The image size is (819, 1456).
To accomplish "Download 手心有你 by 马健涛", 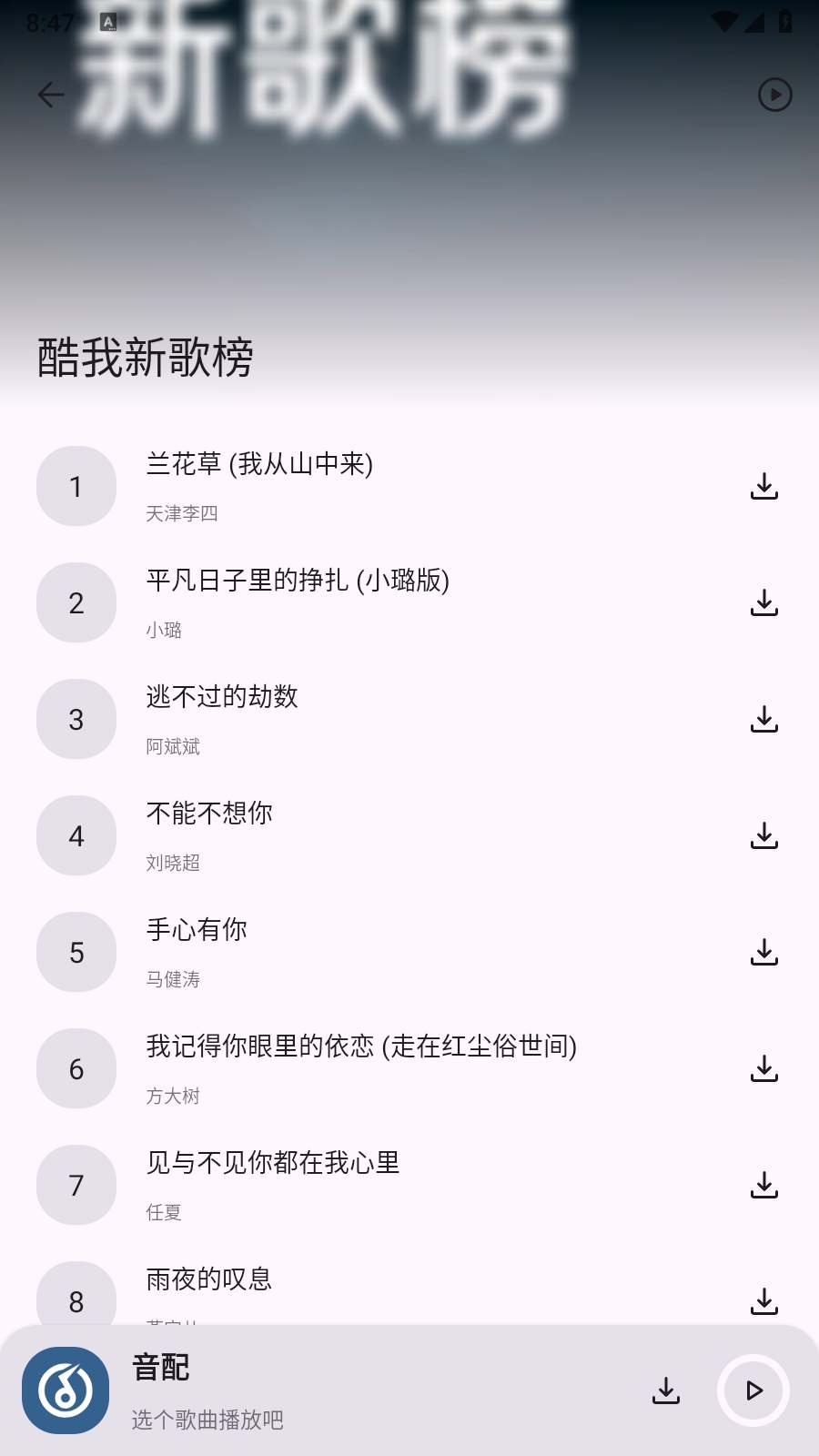I will pyautogui.click(x=764, y=952).
